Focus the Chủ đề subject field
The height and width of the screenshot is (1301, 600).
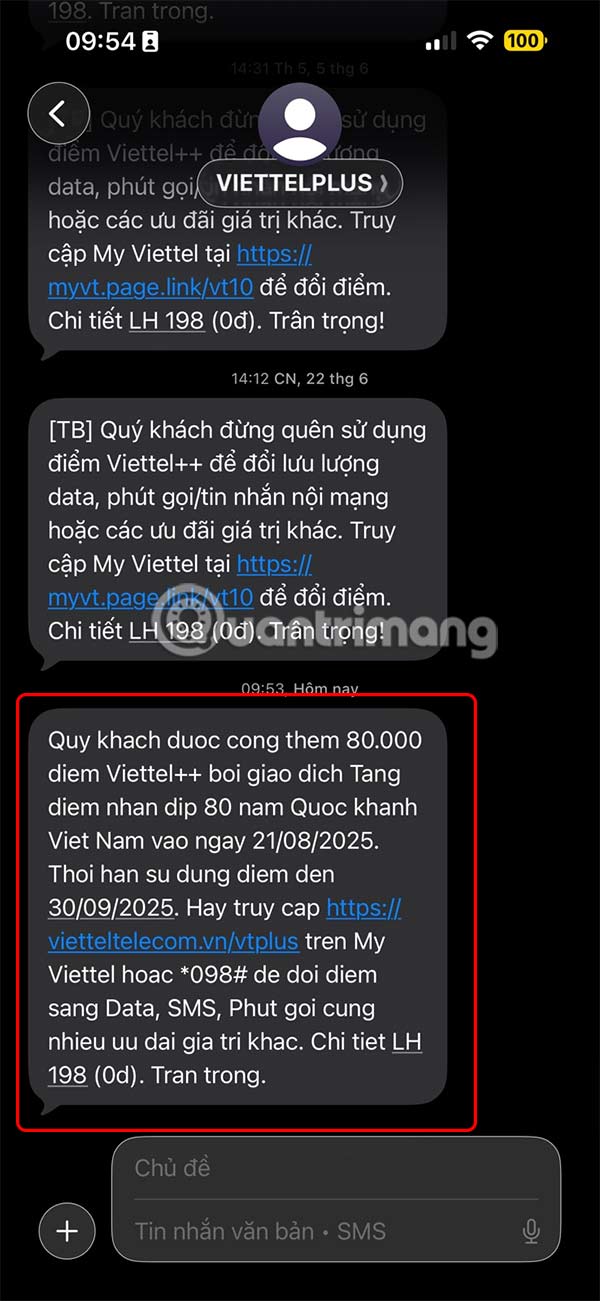click(330, 1168)
